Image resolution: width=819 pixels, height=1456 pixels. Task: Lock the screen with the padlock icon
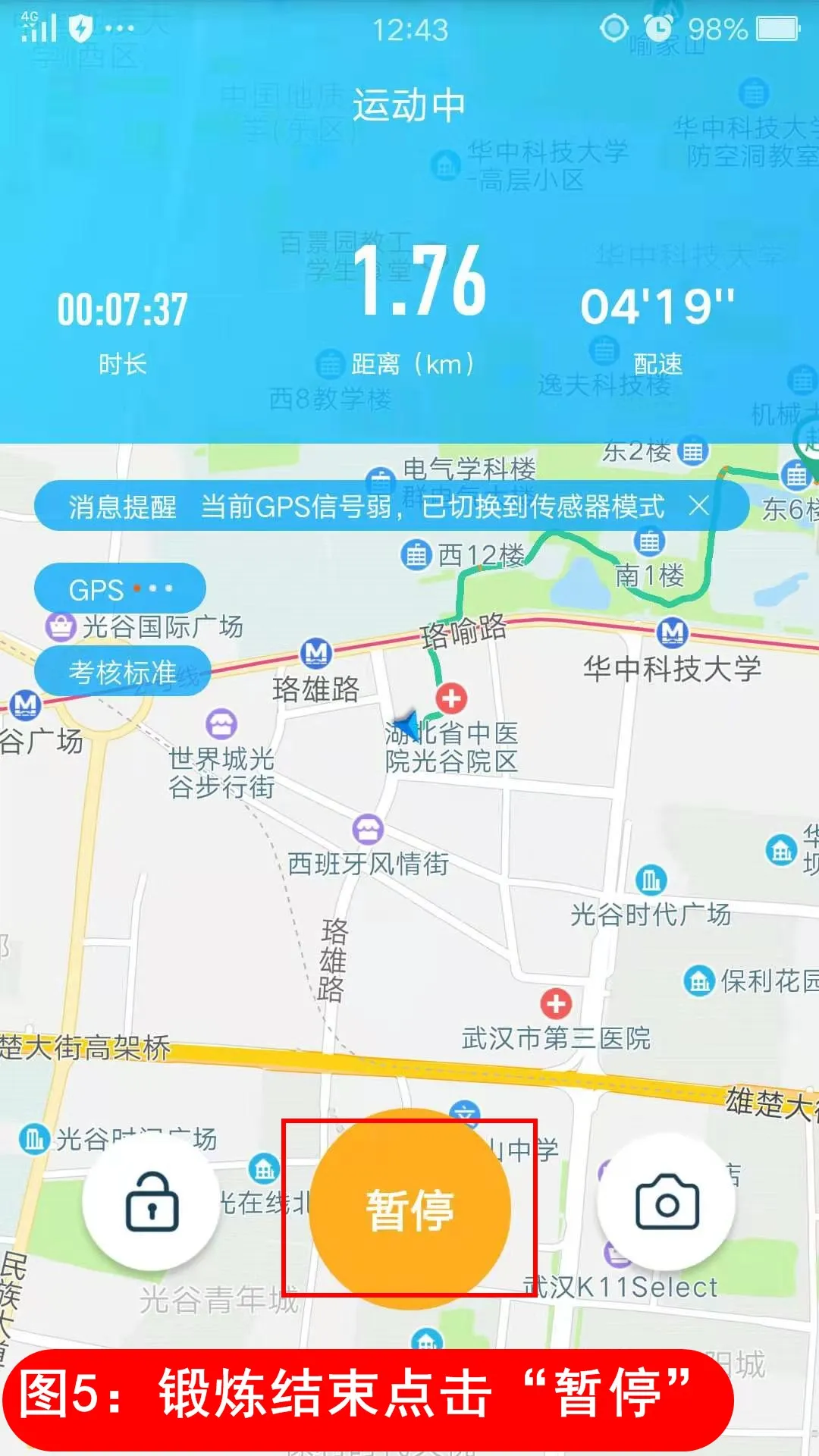click(x=151, y=1203)
